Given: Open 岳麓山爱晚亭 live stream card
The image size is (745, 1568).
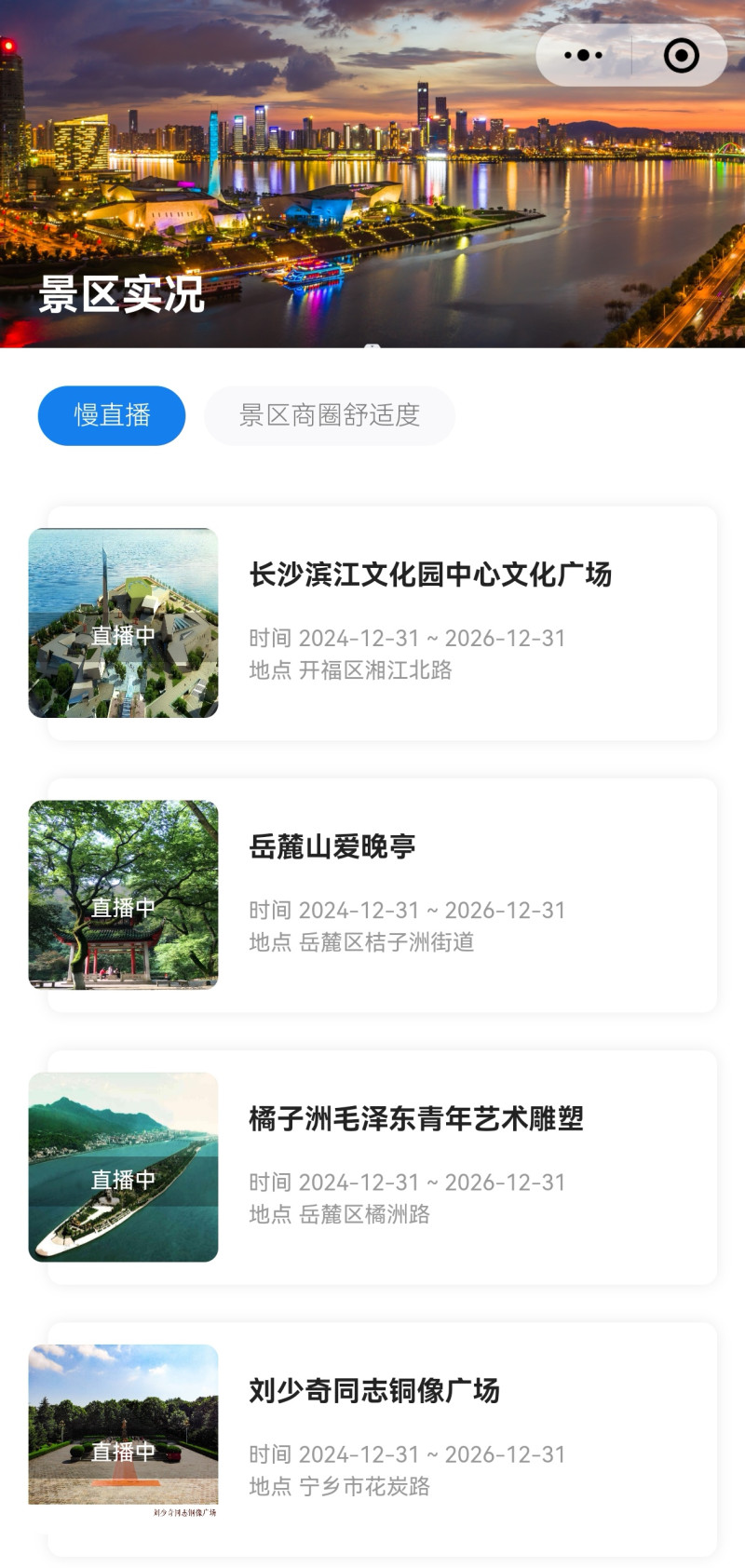Looking at the screenshot, I should [x=382, y=895].
